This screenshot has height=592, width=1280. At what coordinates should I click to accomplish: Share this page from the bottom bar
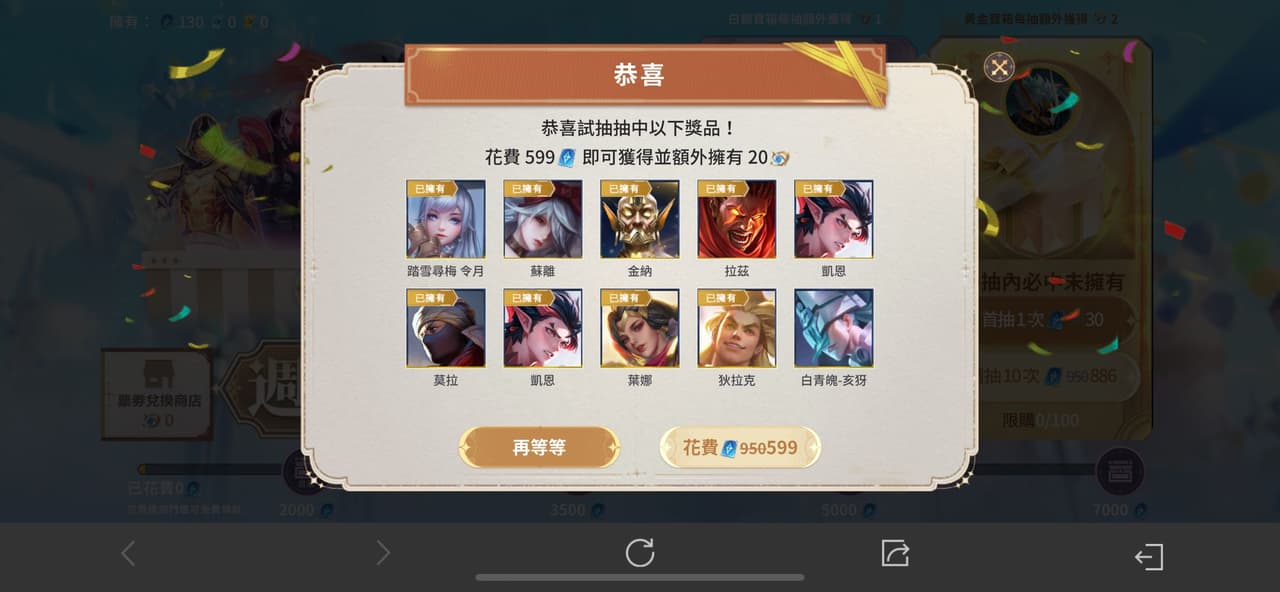pyautogui.click(x=894, y=553)
